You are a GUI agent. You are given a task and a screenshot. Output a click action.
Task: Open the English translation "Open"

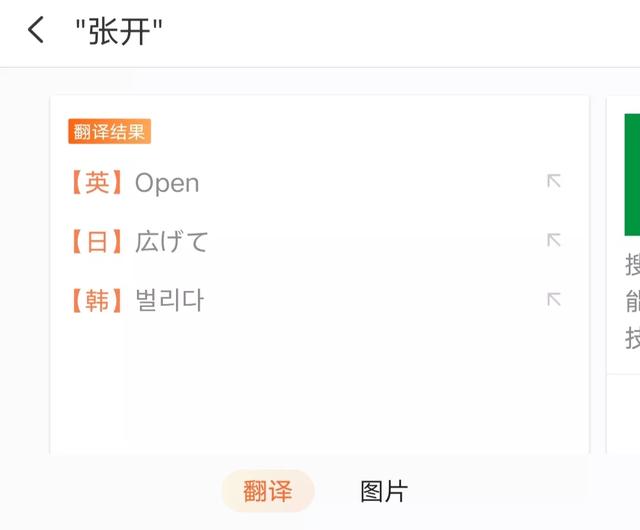point(167,183)
